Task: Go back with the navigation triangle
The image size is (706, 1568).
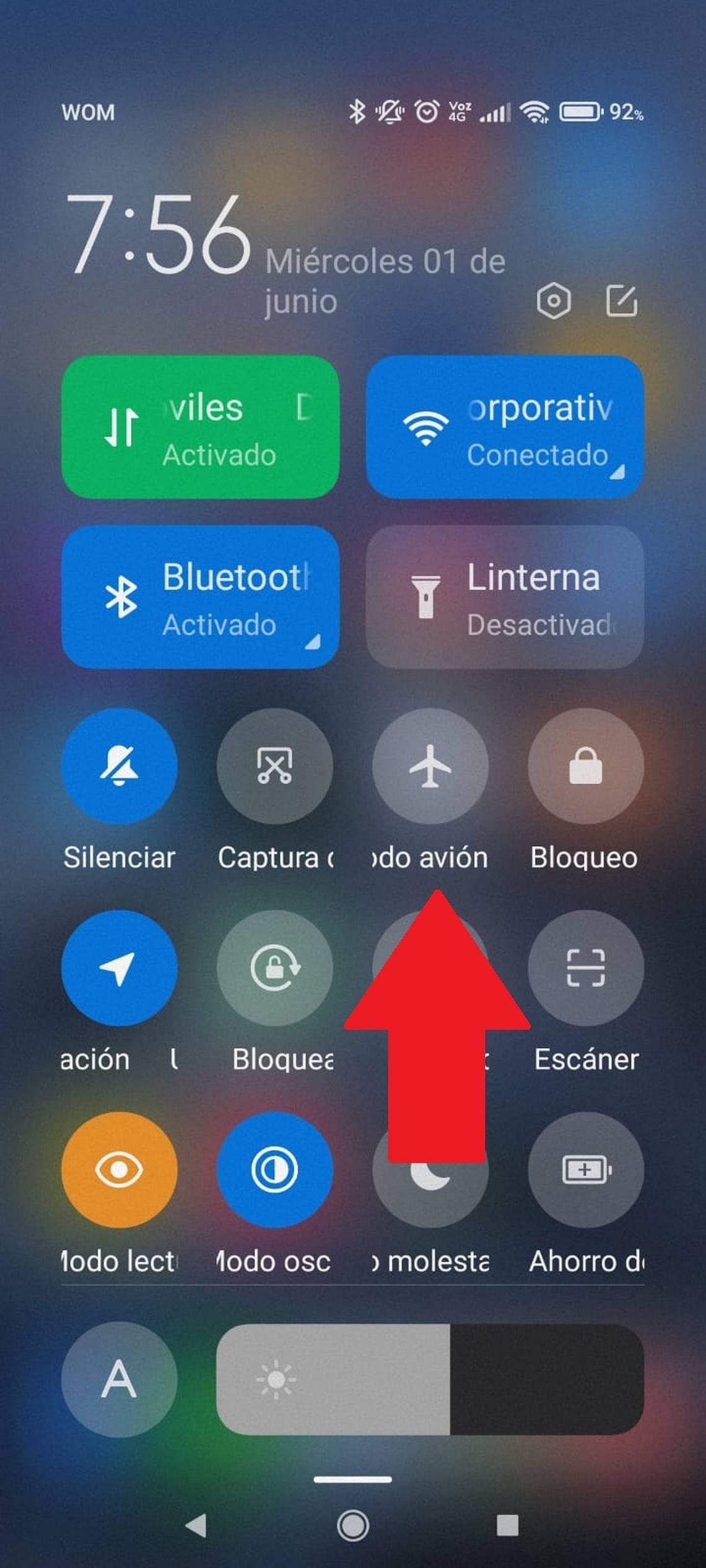Action: (x=197, y=1525)
